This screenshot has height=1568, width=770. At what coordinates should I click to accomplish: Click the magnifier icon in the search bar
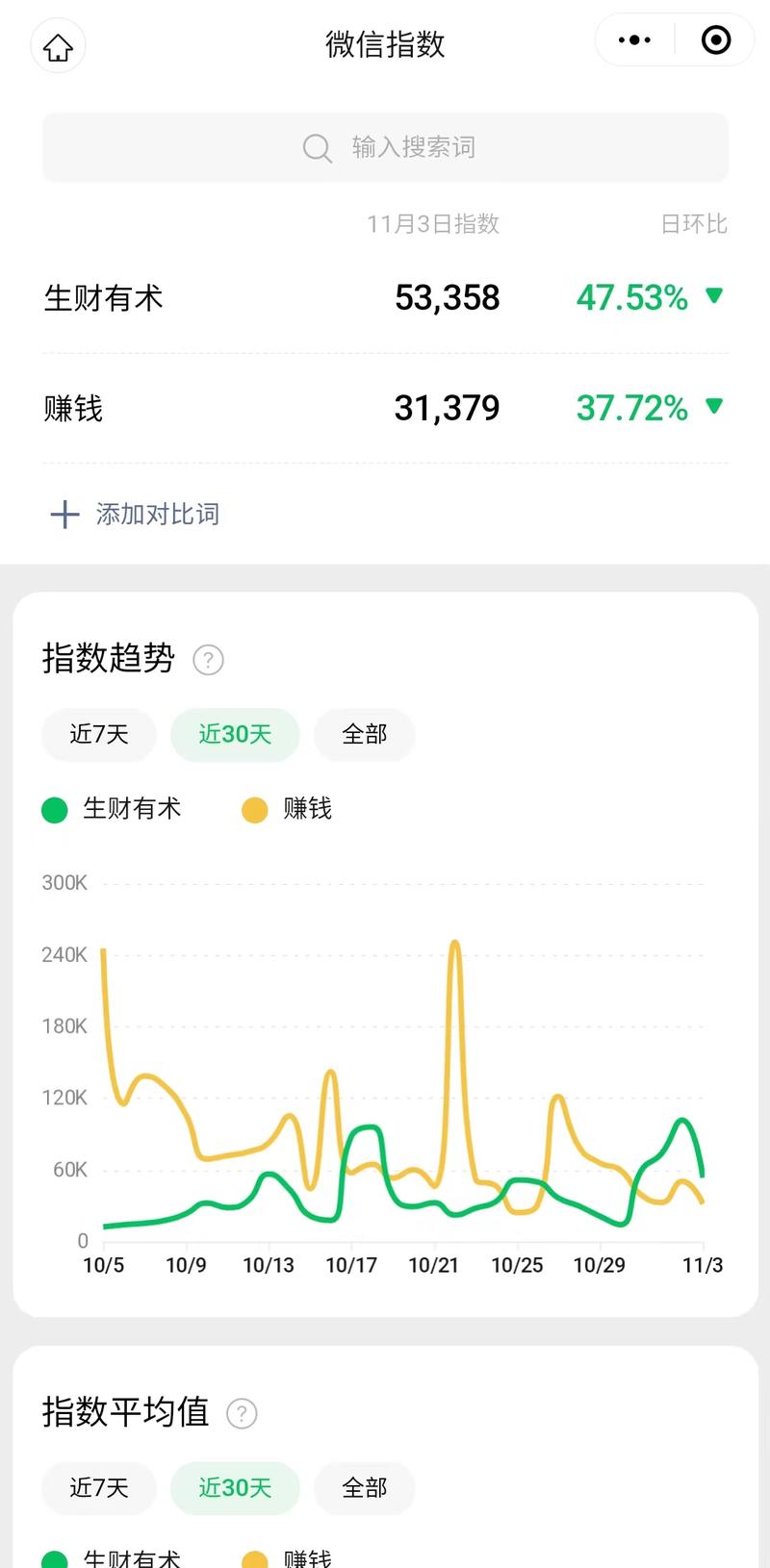click(x=317, y=147)
